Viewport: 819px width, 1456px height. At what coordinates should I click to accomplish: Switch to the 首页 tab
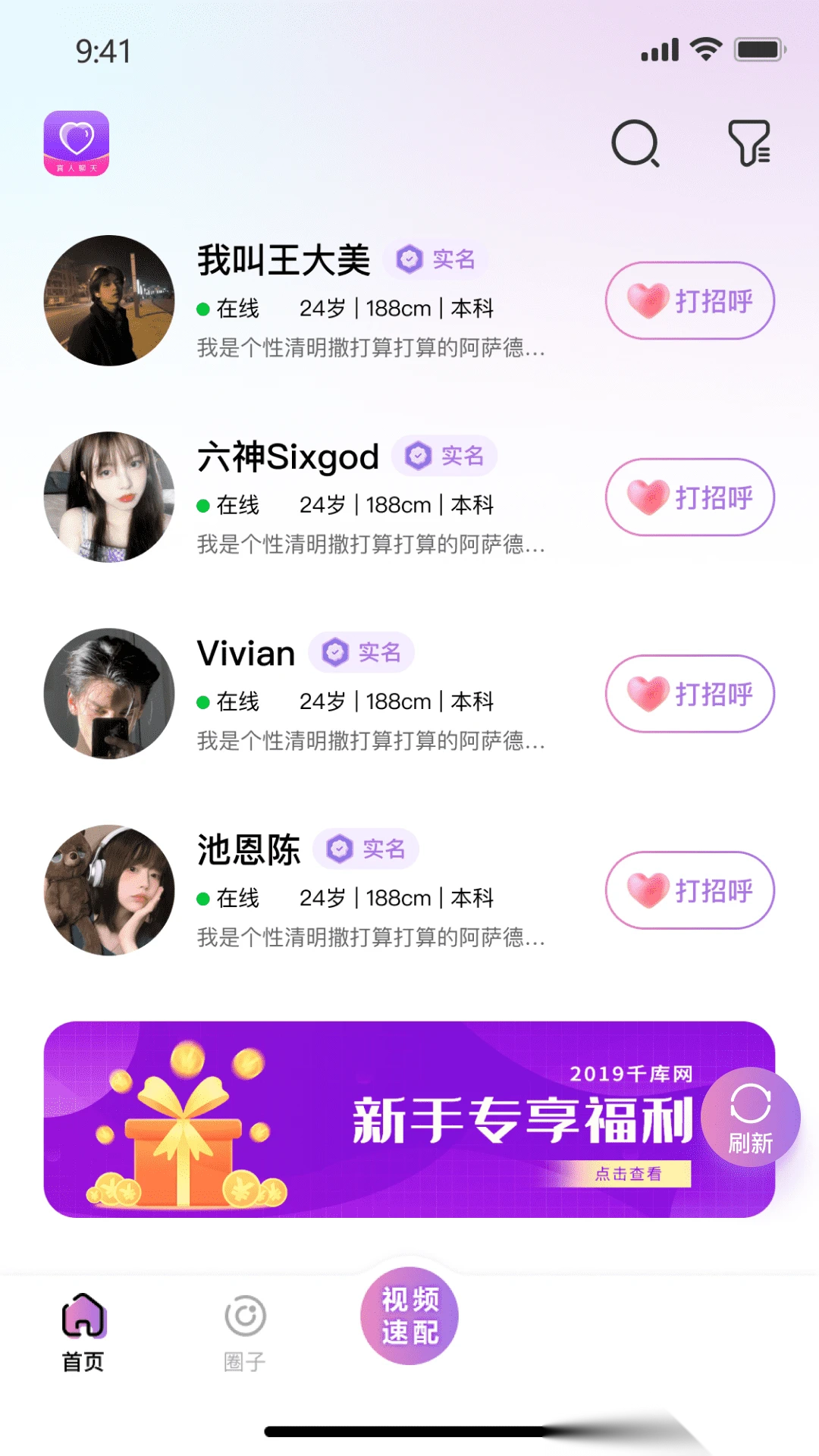pos(83,1332)
